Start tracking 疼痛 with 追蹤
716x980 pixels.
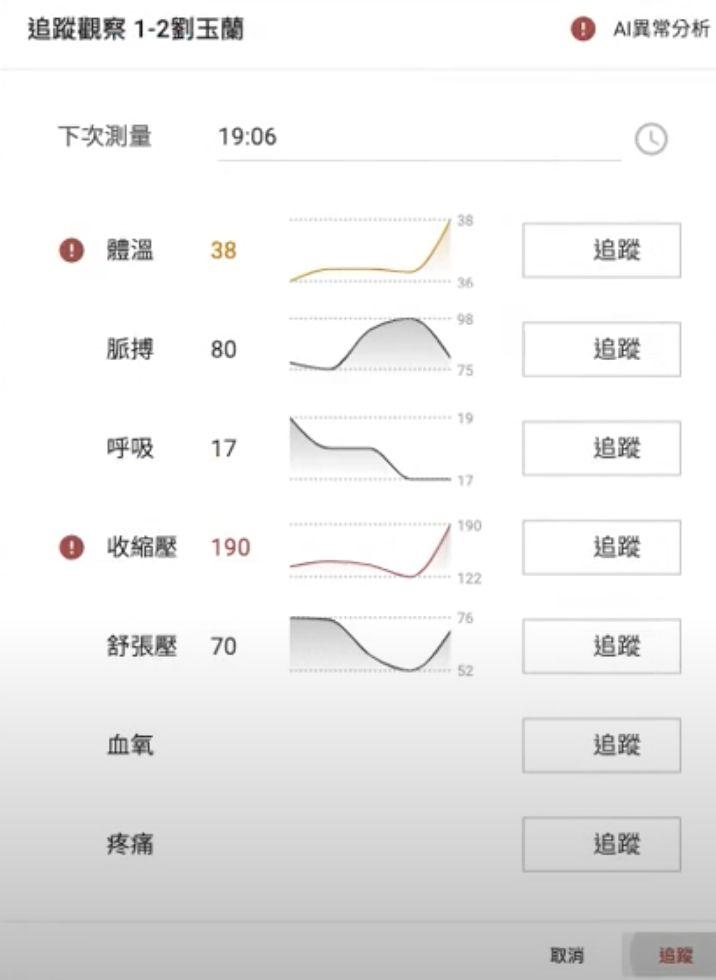click(601, 844)
